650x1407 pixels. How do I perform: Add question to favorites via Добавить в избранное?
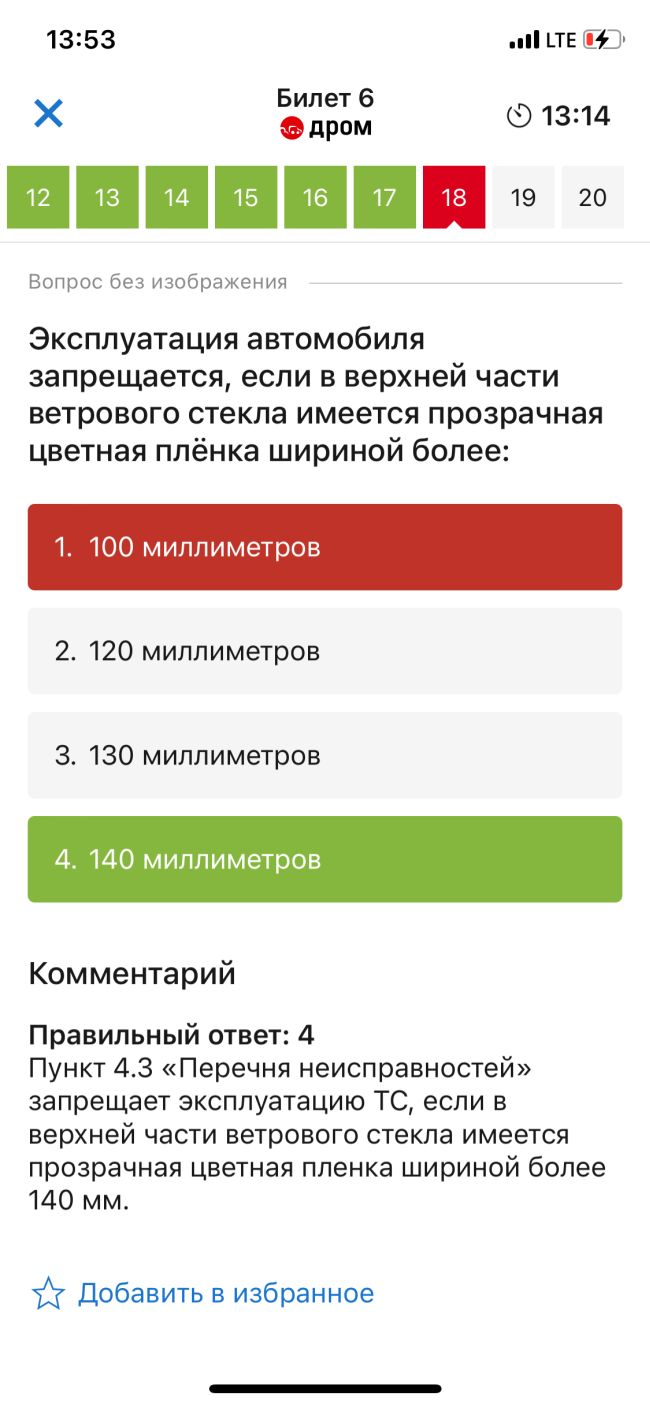pos(203,1293)
